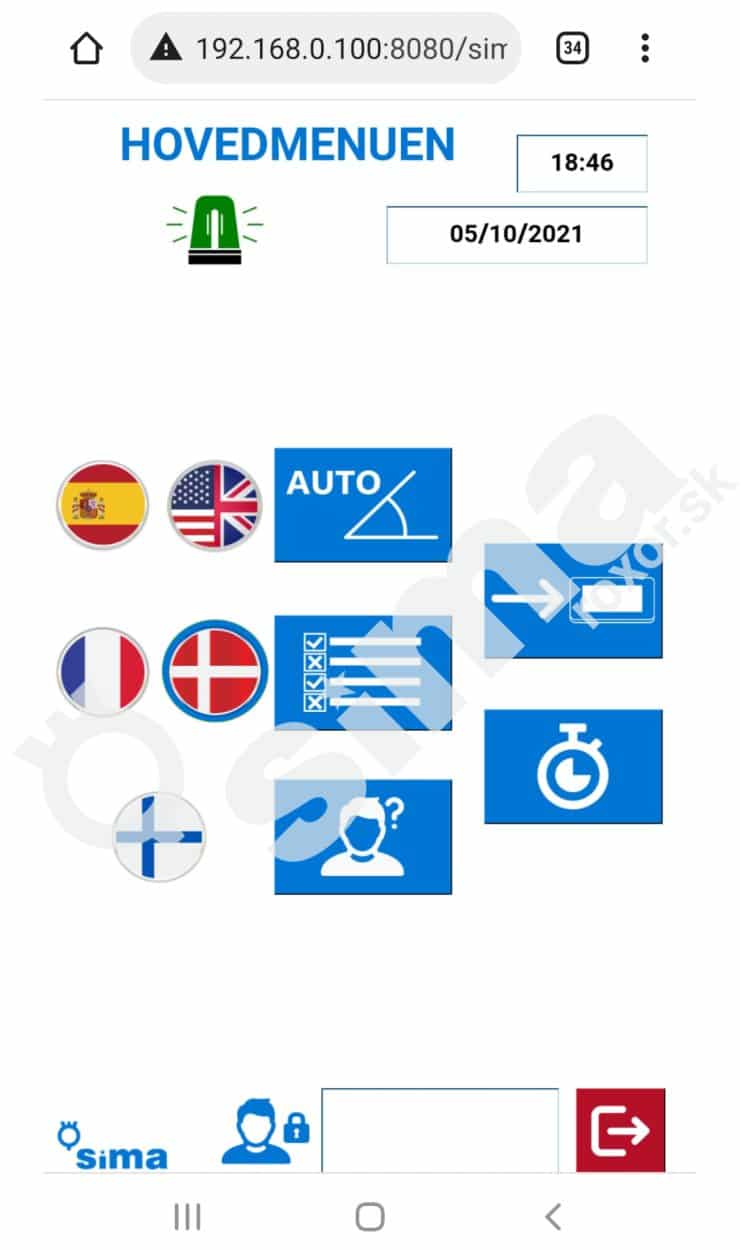Select the Danish flag language
Viewport: 740px width, 1250px height.
point(215,669)
